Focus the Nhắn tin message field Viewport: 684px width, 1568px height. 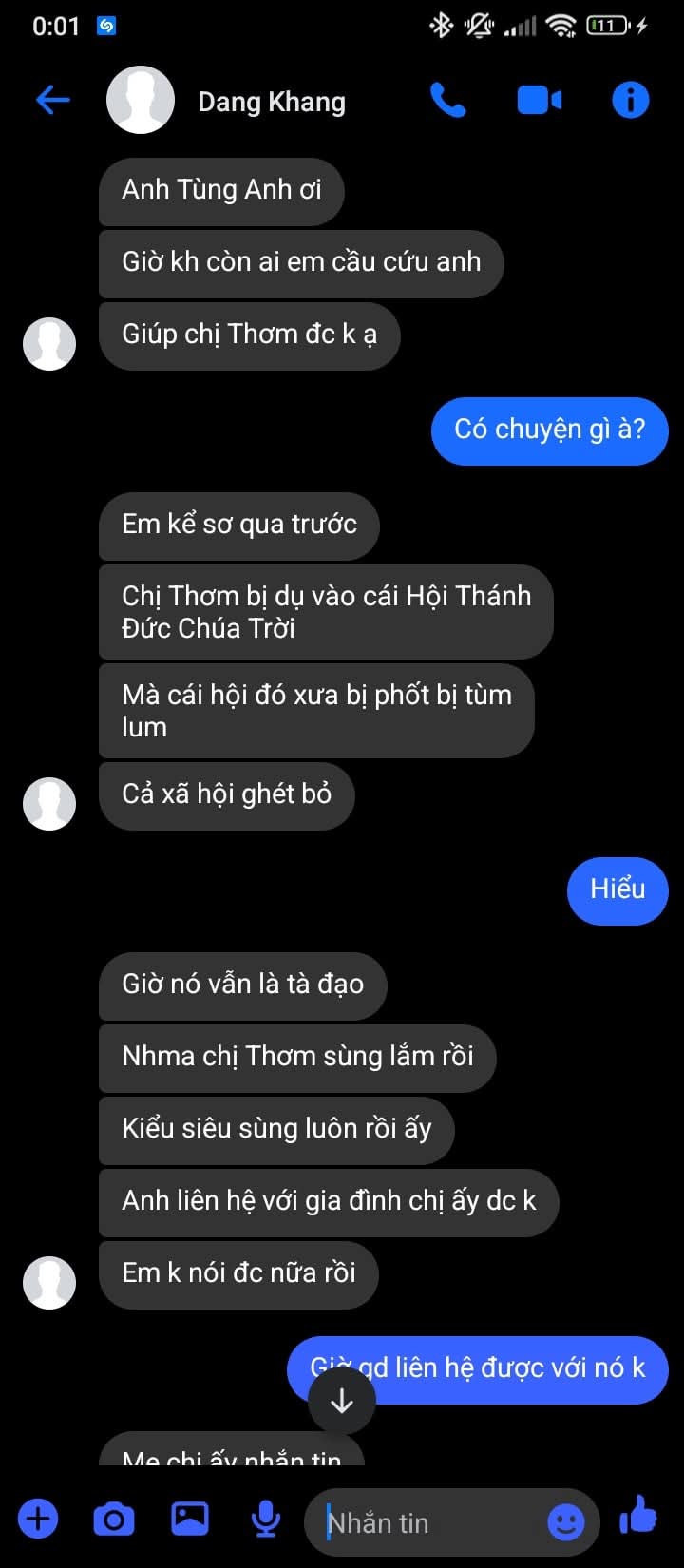(427, 1522)
